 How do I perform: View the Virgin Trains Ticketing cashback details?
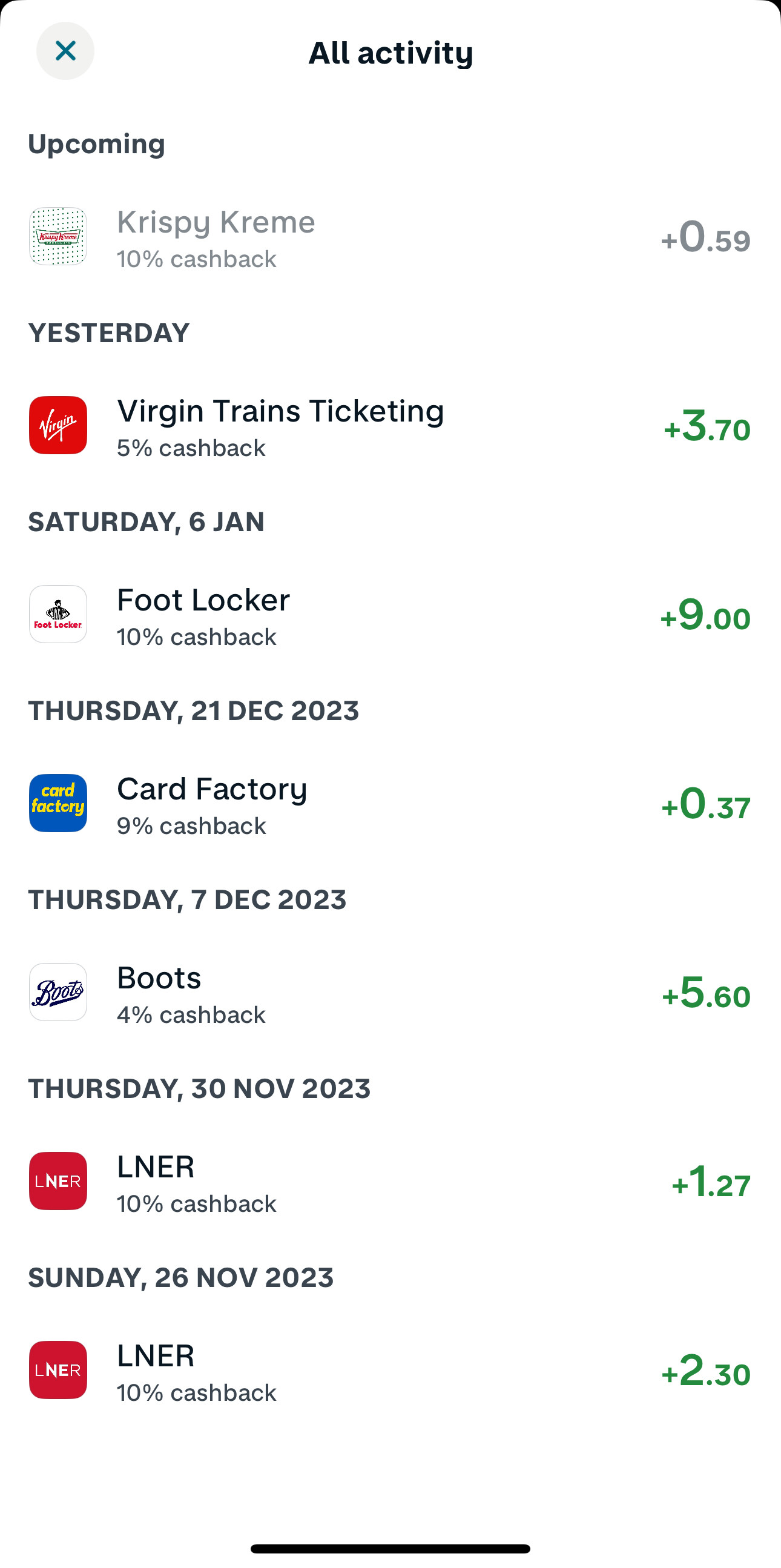[x=391, y=426]
